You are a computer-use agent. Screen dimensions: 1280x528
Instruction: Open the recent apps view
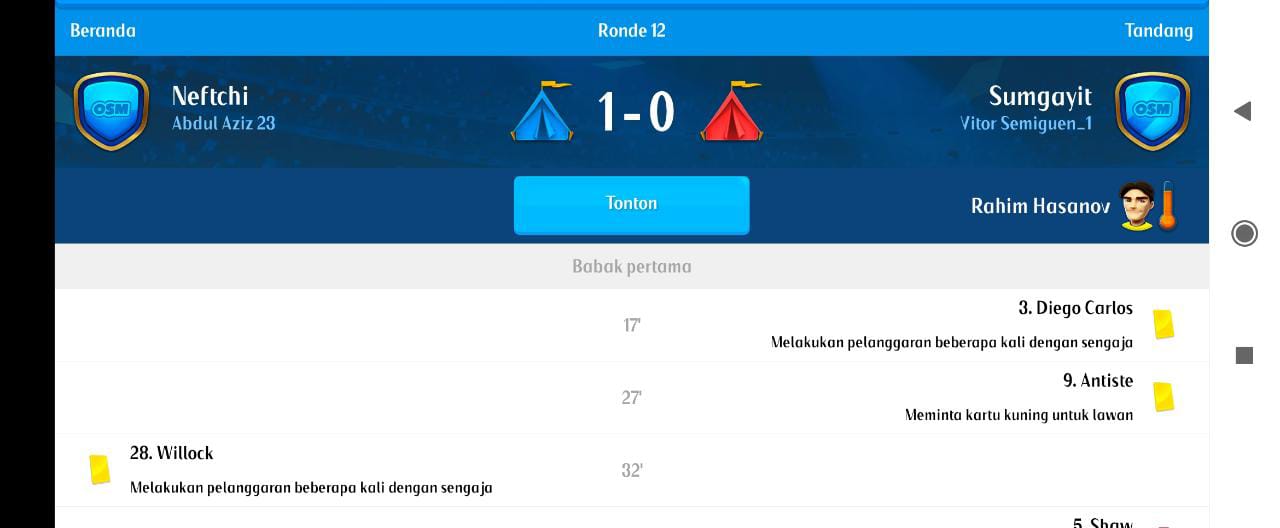pos(1244,355)
